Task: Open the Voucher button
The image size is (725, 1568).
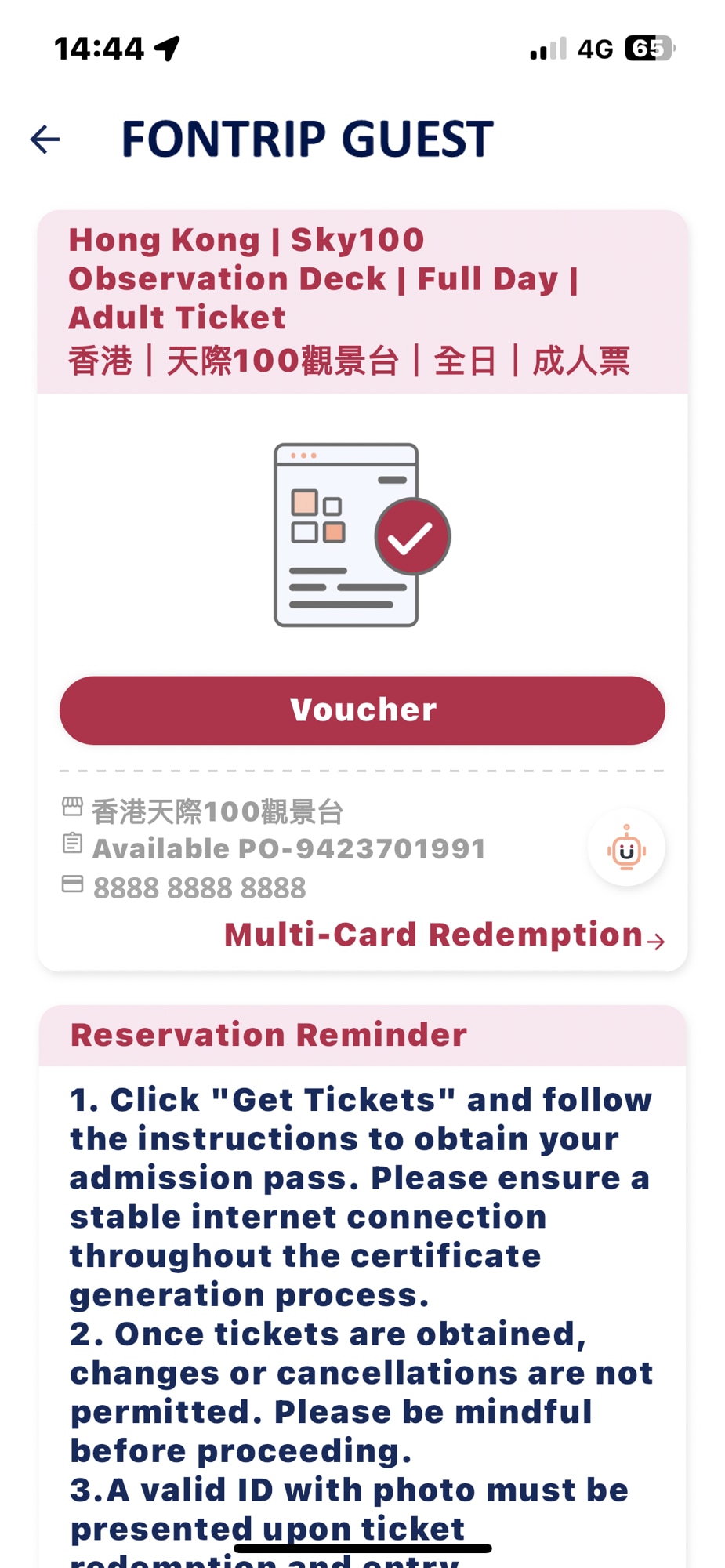Action: coord(362,710)
